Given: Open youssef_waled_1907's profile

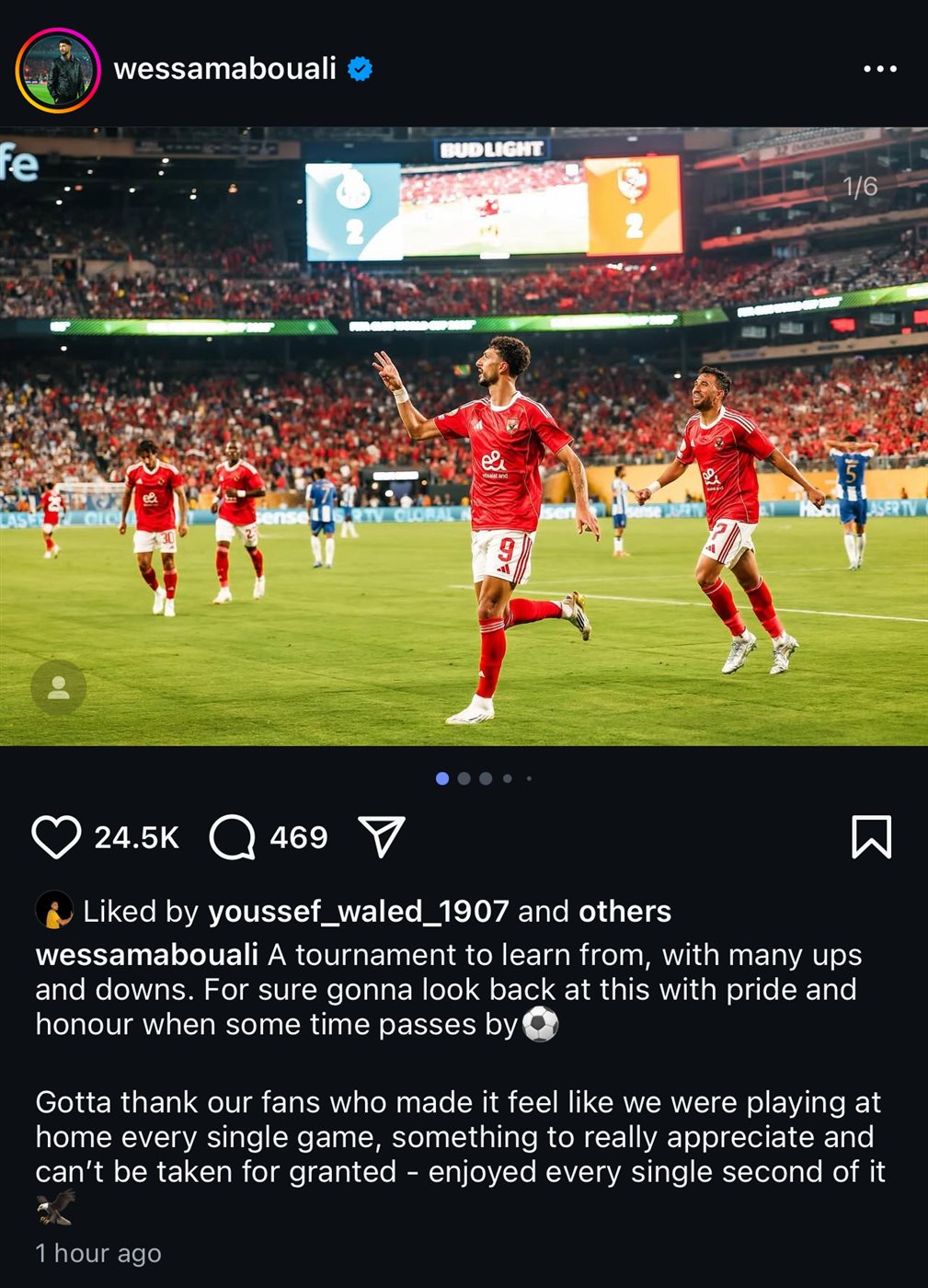Looking at the screenshot, I should 358,911.
